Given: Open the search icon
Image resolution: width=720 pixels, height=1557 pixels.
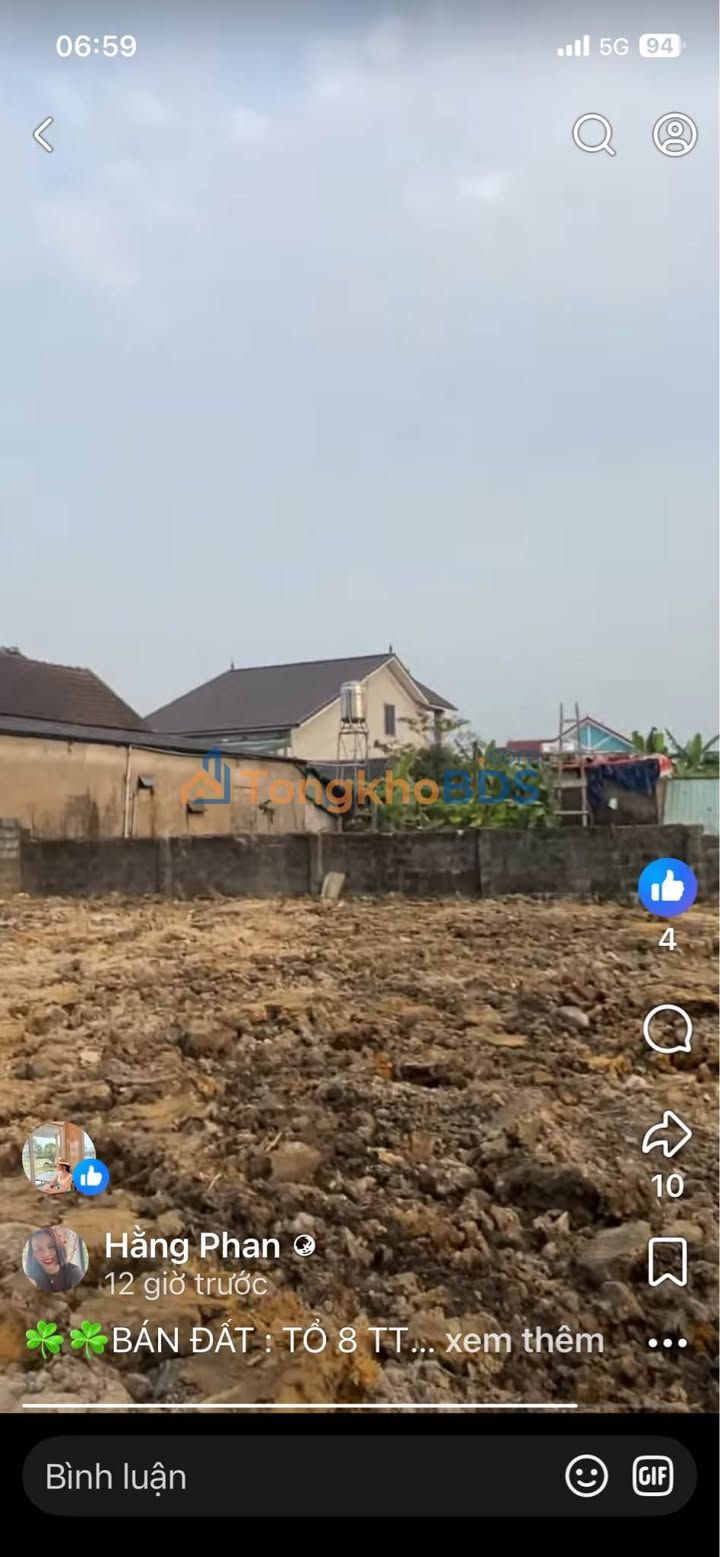Looking at the screenshot, I should [x=594, y=134].
